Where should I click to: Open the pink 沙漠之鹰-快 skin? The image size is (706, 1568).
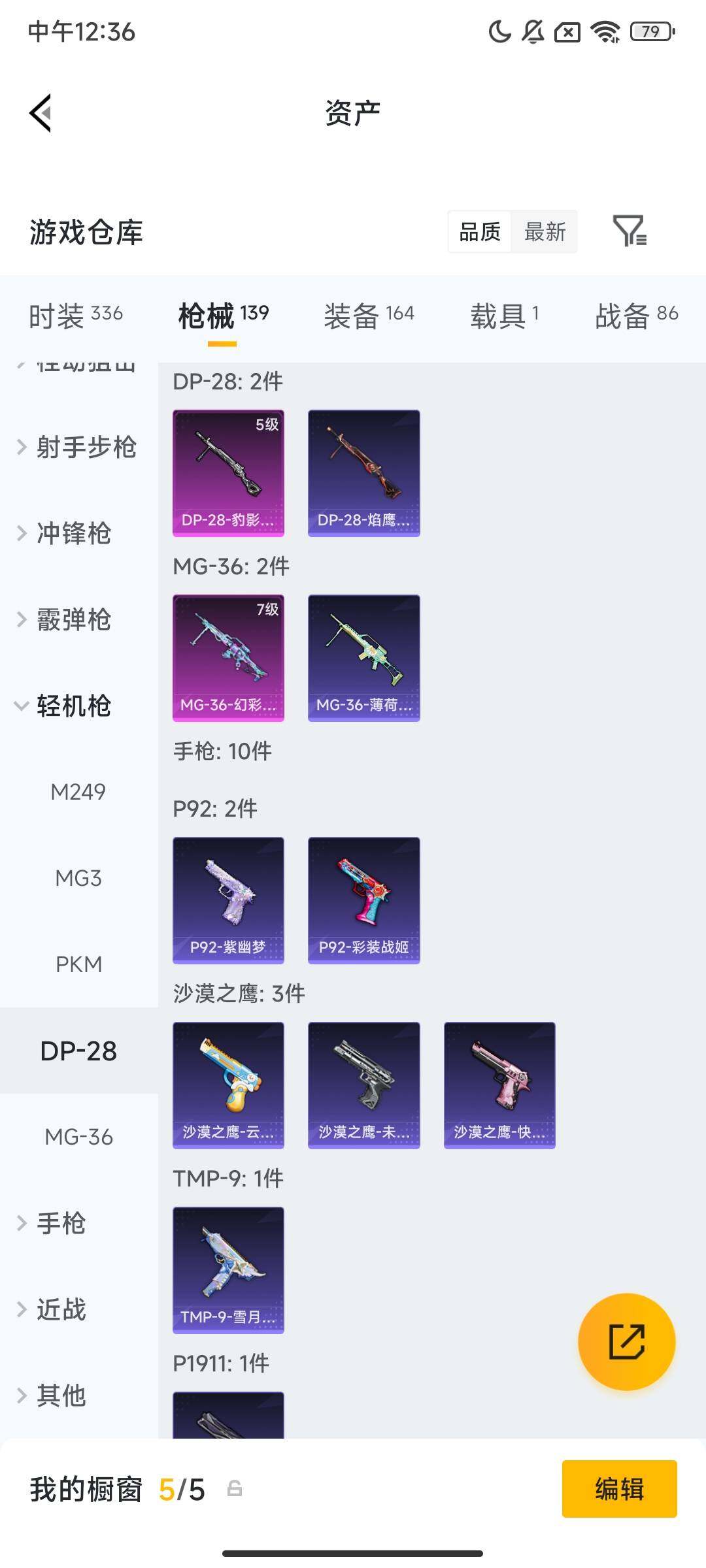499,1085
